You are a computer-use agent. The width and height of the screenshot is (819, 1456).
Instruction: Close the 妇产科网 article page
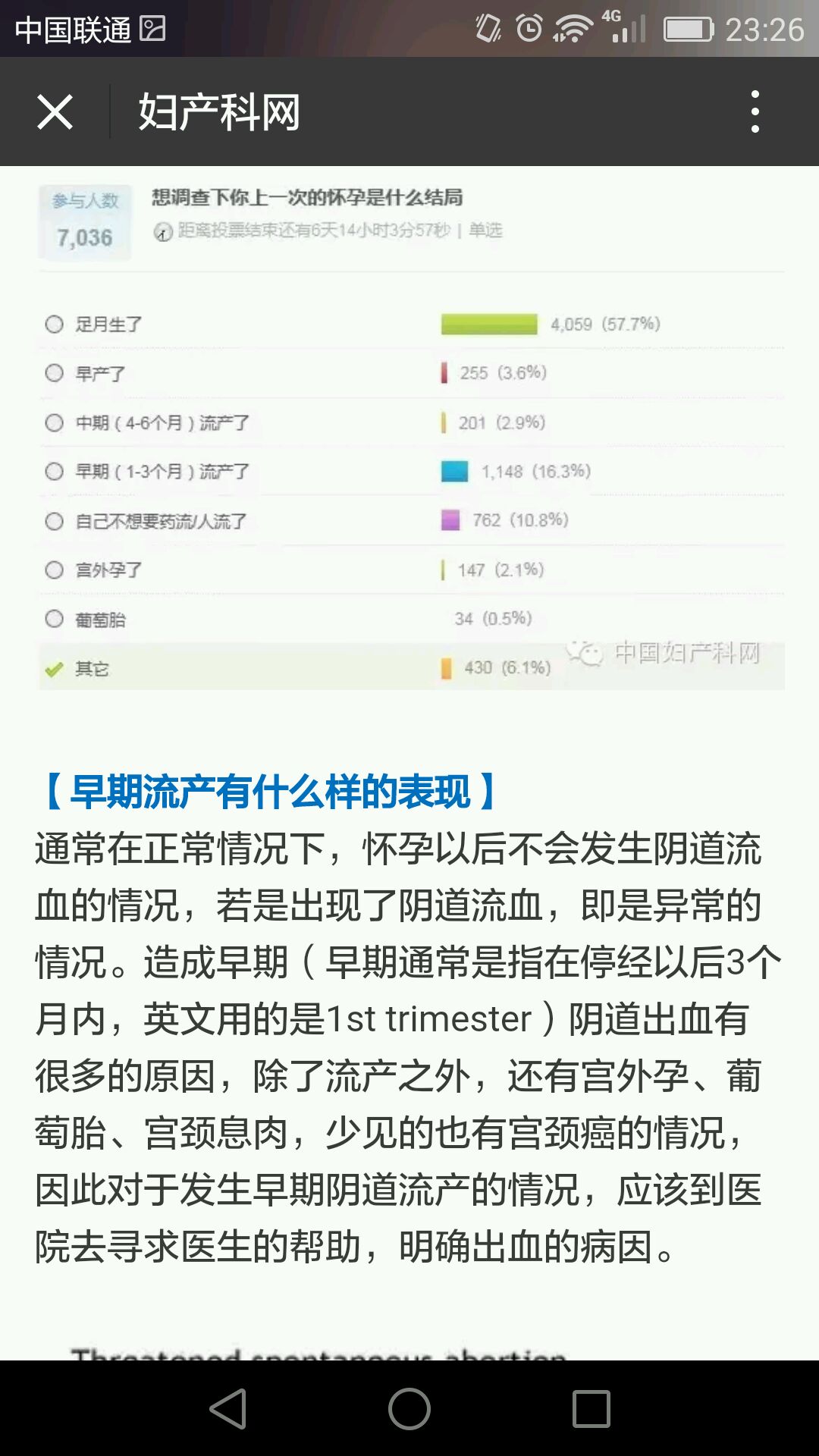(55, 112)
